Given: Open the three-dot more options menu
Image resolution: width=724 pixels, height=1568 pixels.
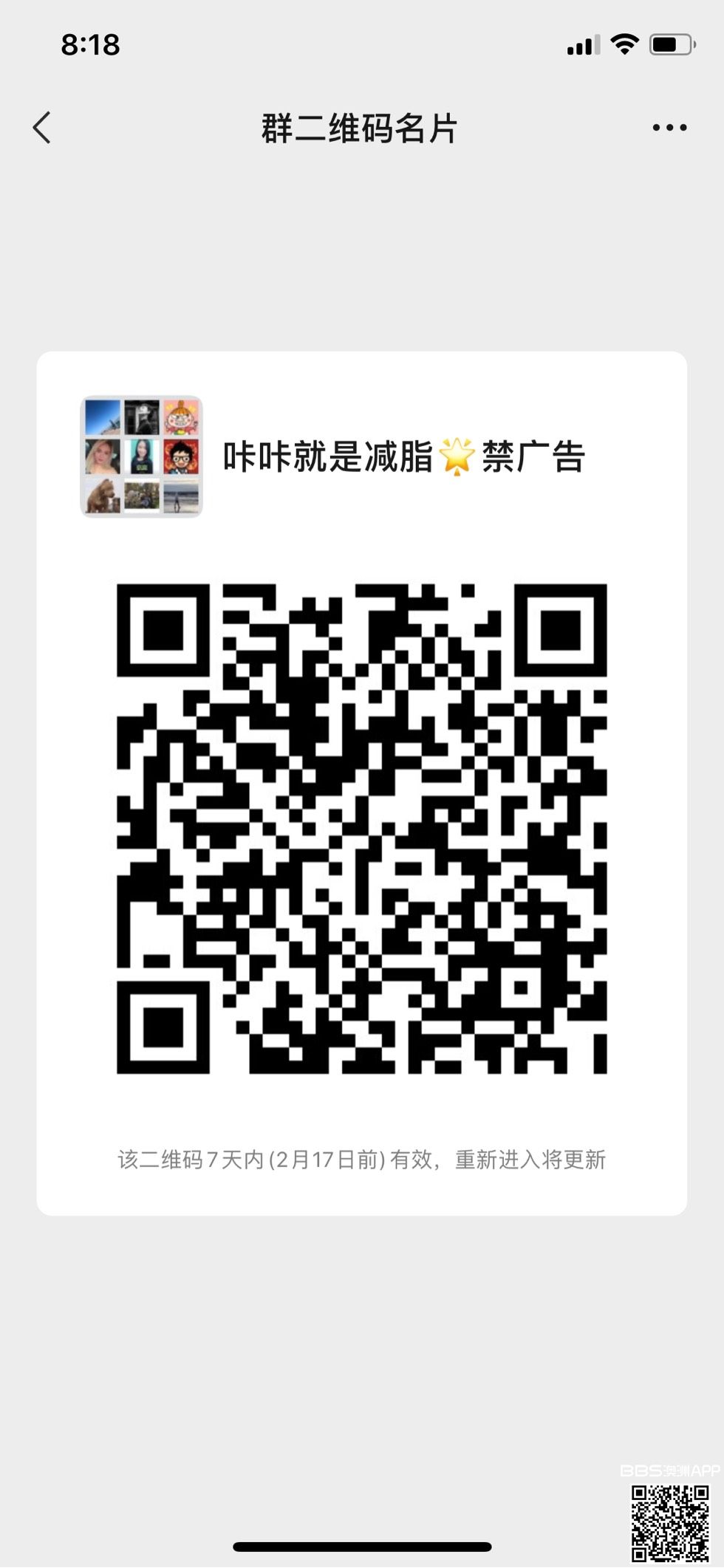Looking at the screenshot, I should pyautogui.click(x=669, y=128).
